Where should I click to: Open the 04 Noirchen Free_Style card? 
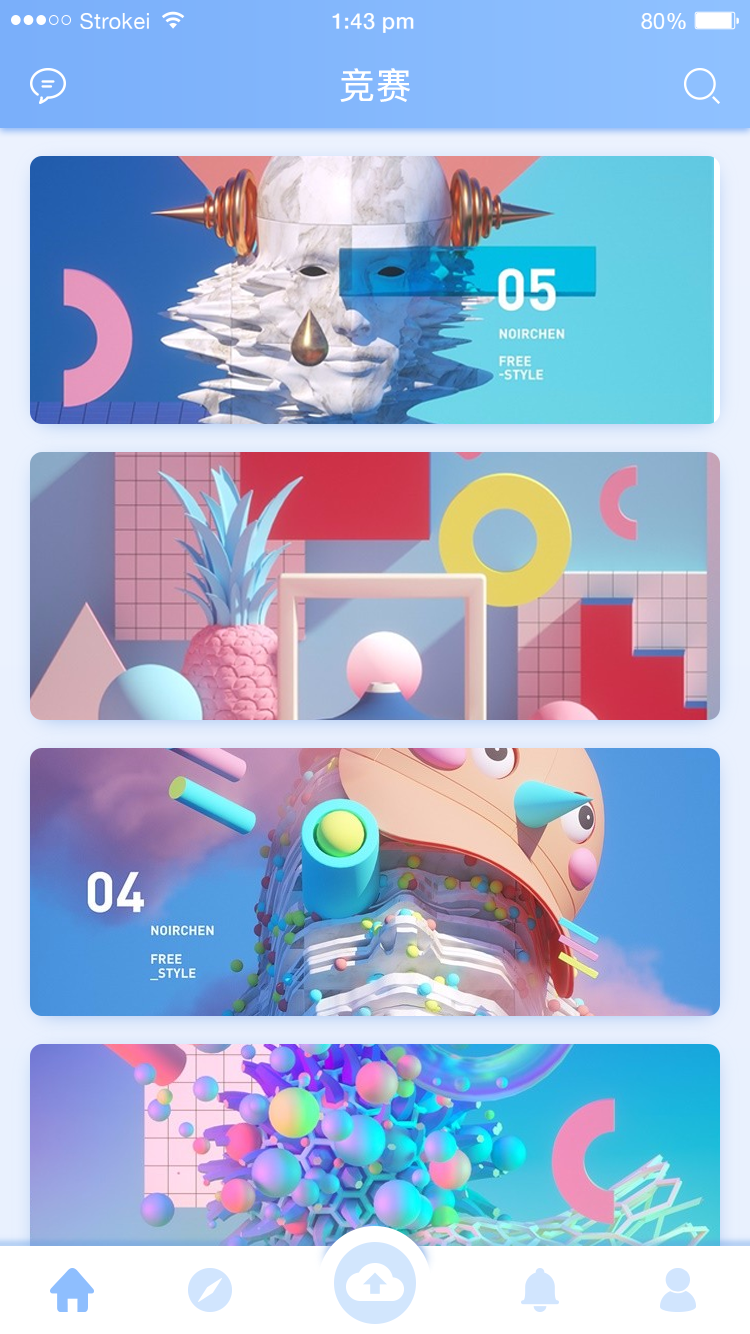pos(375,882)
